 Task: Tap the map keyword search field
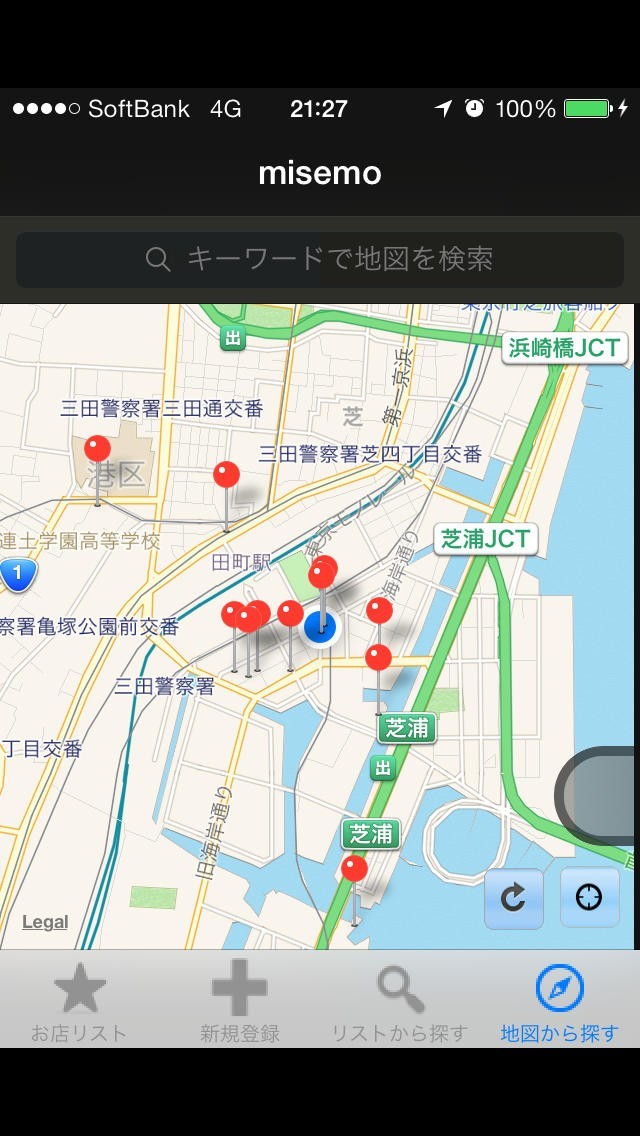tap(320, 260)
